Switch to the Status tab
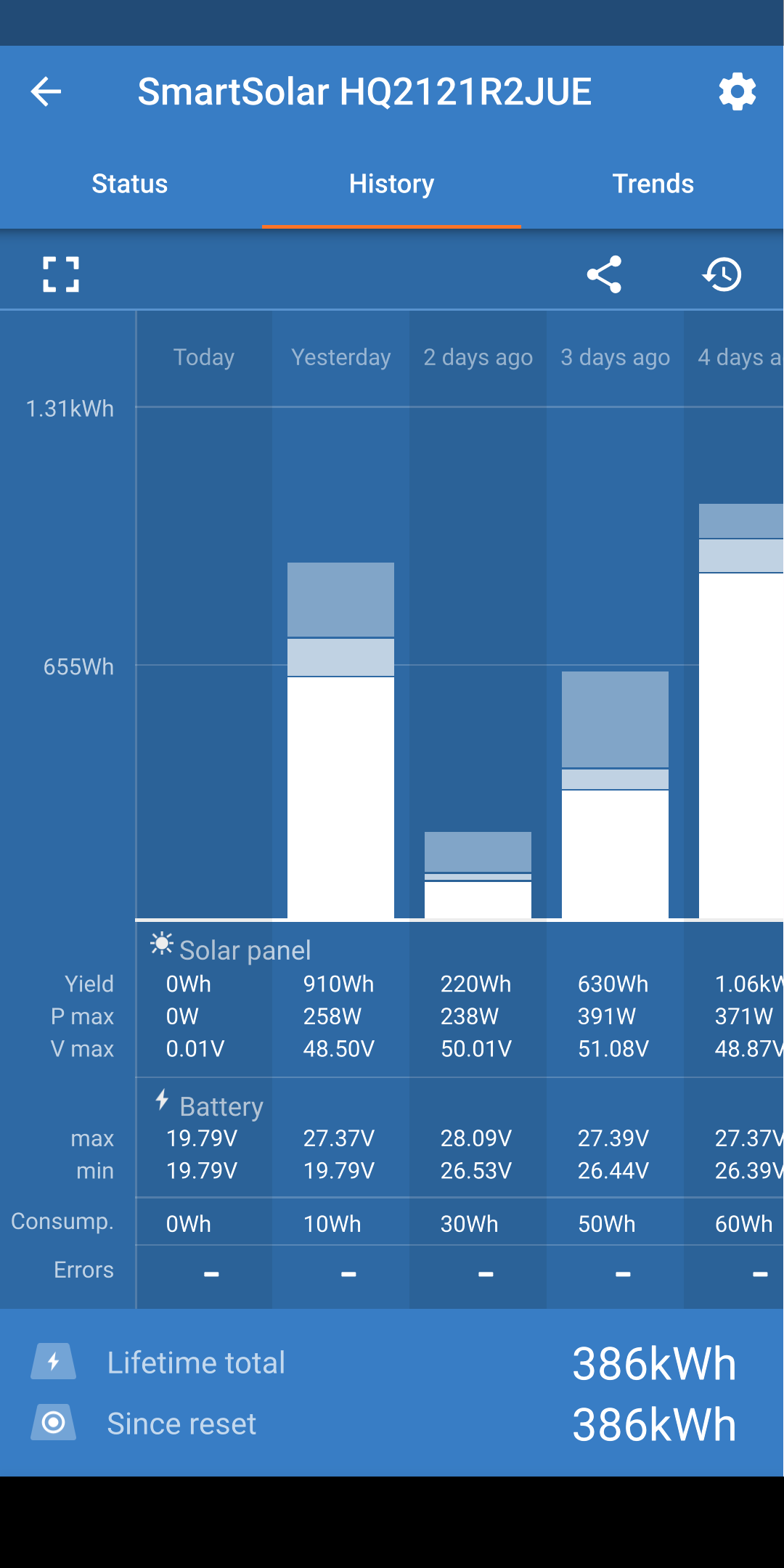 [x=130, y=184]
